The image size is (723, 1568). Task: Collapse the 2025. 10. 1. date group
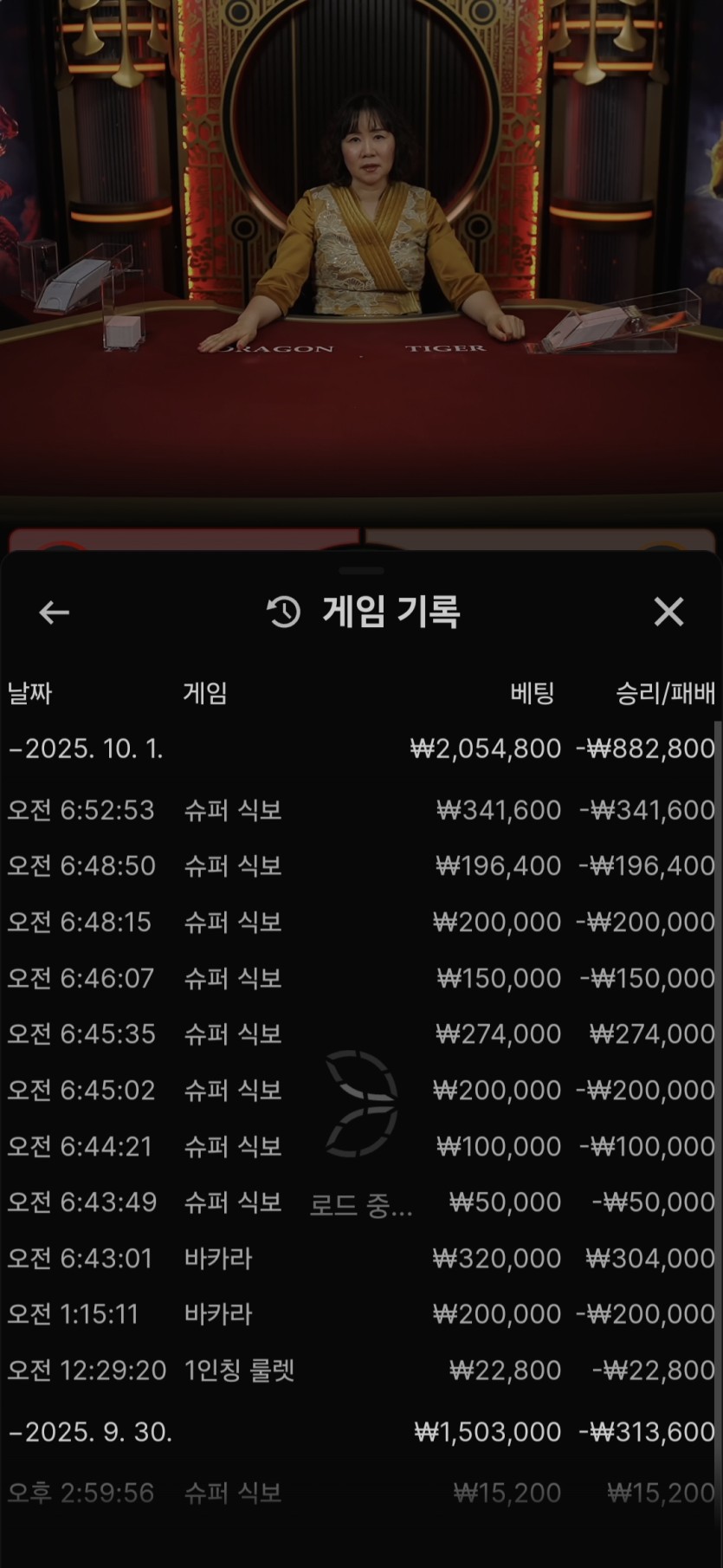click(x=87, y=748)
